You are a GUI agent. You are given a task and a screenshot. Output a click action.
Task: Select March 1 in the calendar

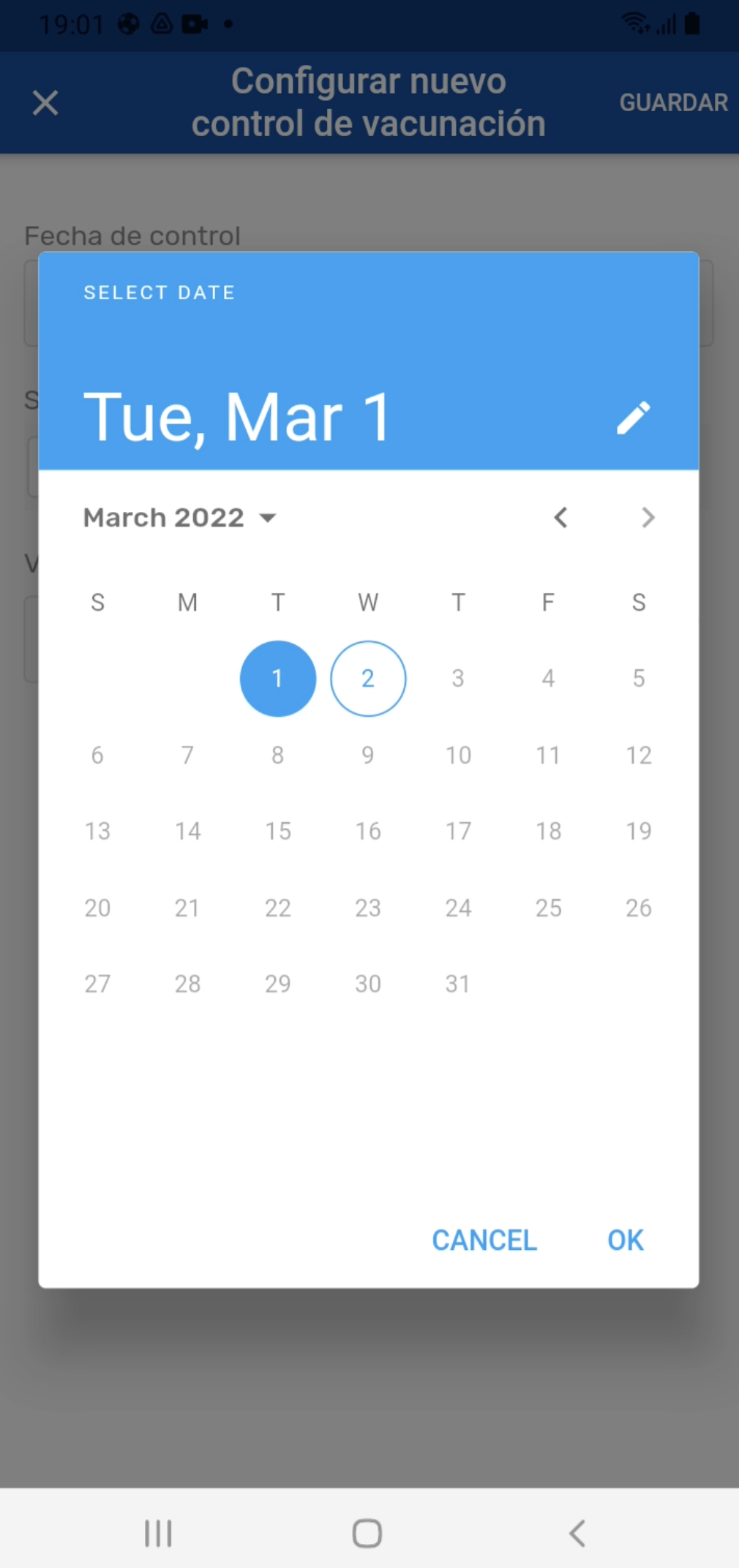click(278, 679)
